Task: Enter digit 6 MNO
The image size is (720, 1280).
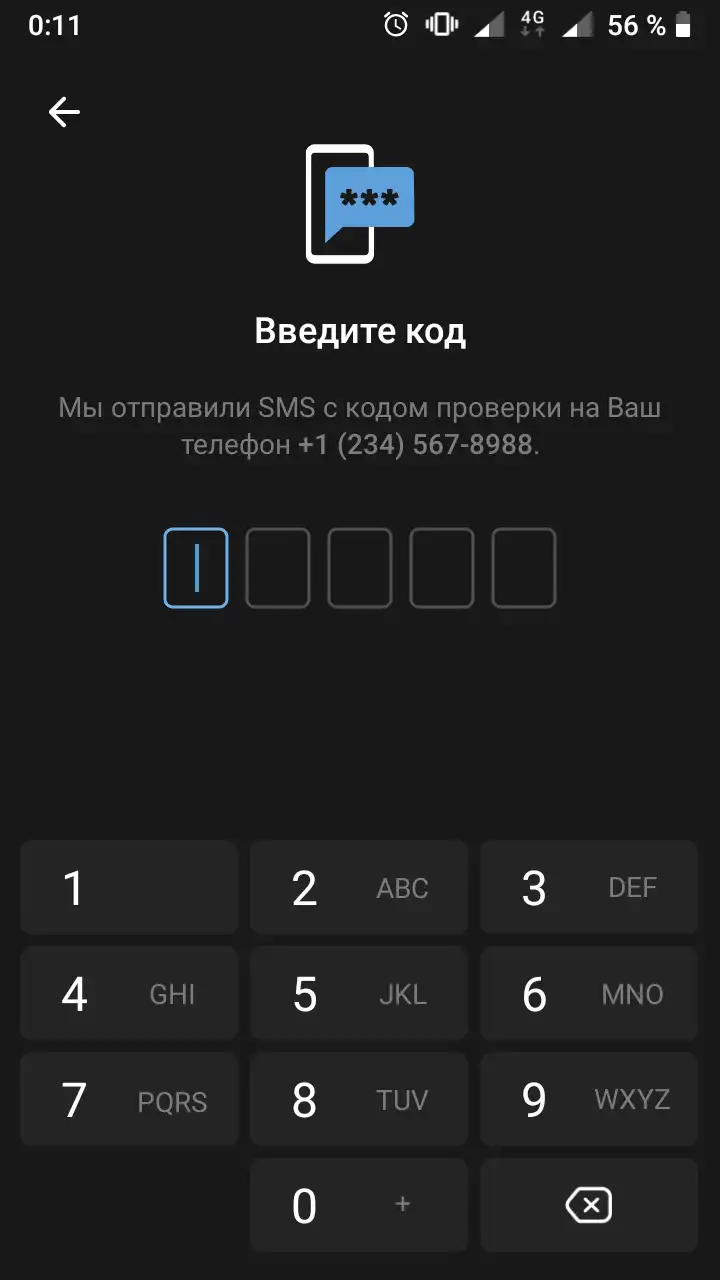Action: tap(589, 994)
